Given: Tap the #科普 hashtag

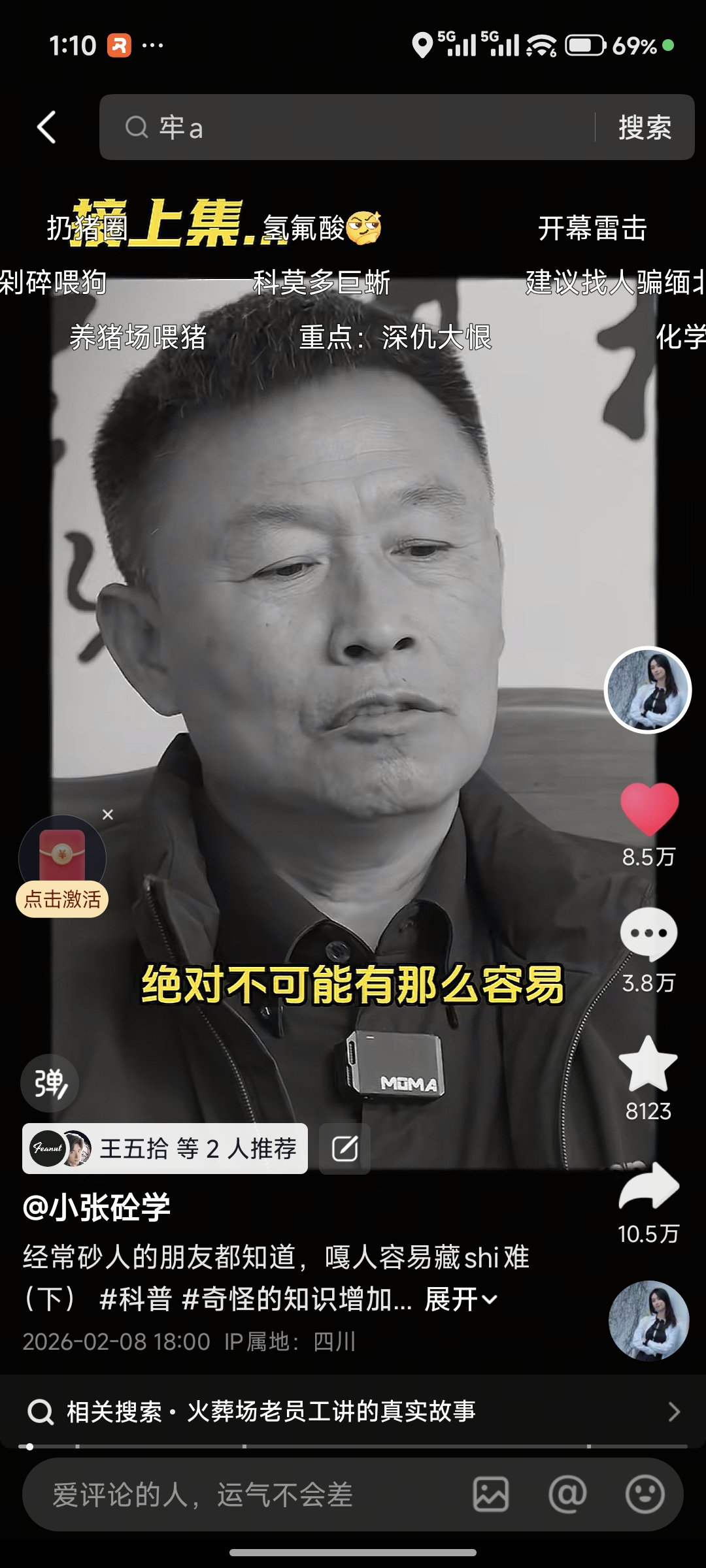Looking at the screenshot, I should [x=135, y=1299].
